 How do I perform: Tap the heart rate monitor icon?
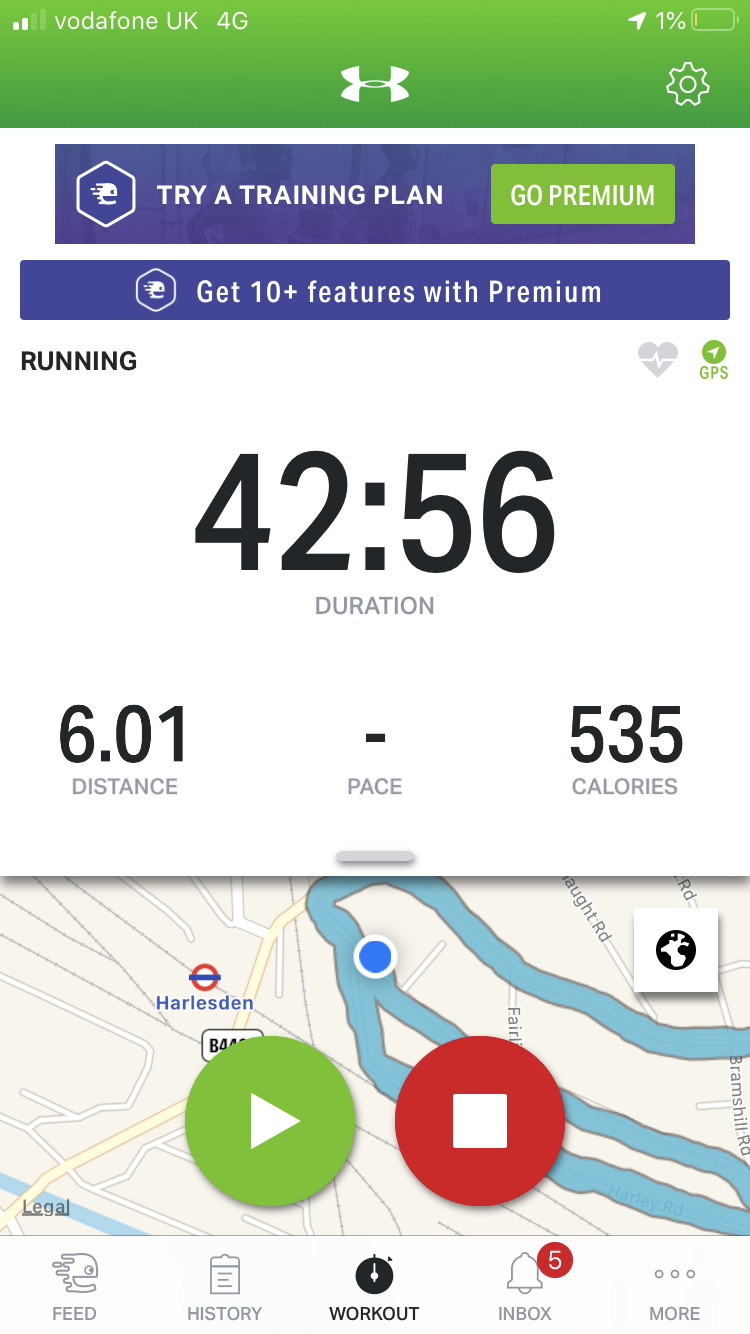pyautogui.click(x=658, y=359)
